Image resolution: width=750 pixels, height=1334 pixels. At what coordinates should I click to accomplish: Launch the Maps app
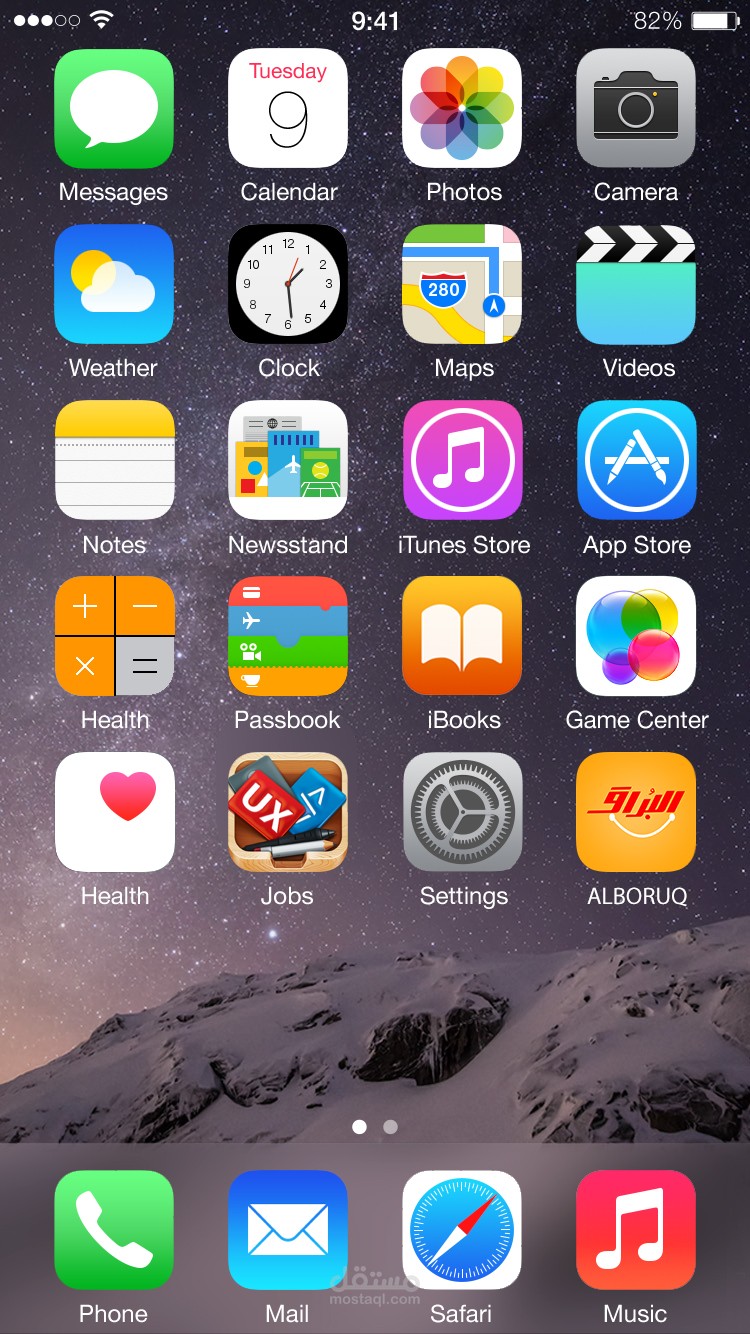[462, 285]
